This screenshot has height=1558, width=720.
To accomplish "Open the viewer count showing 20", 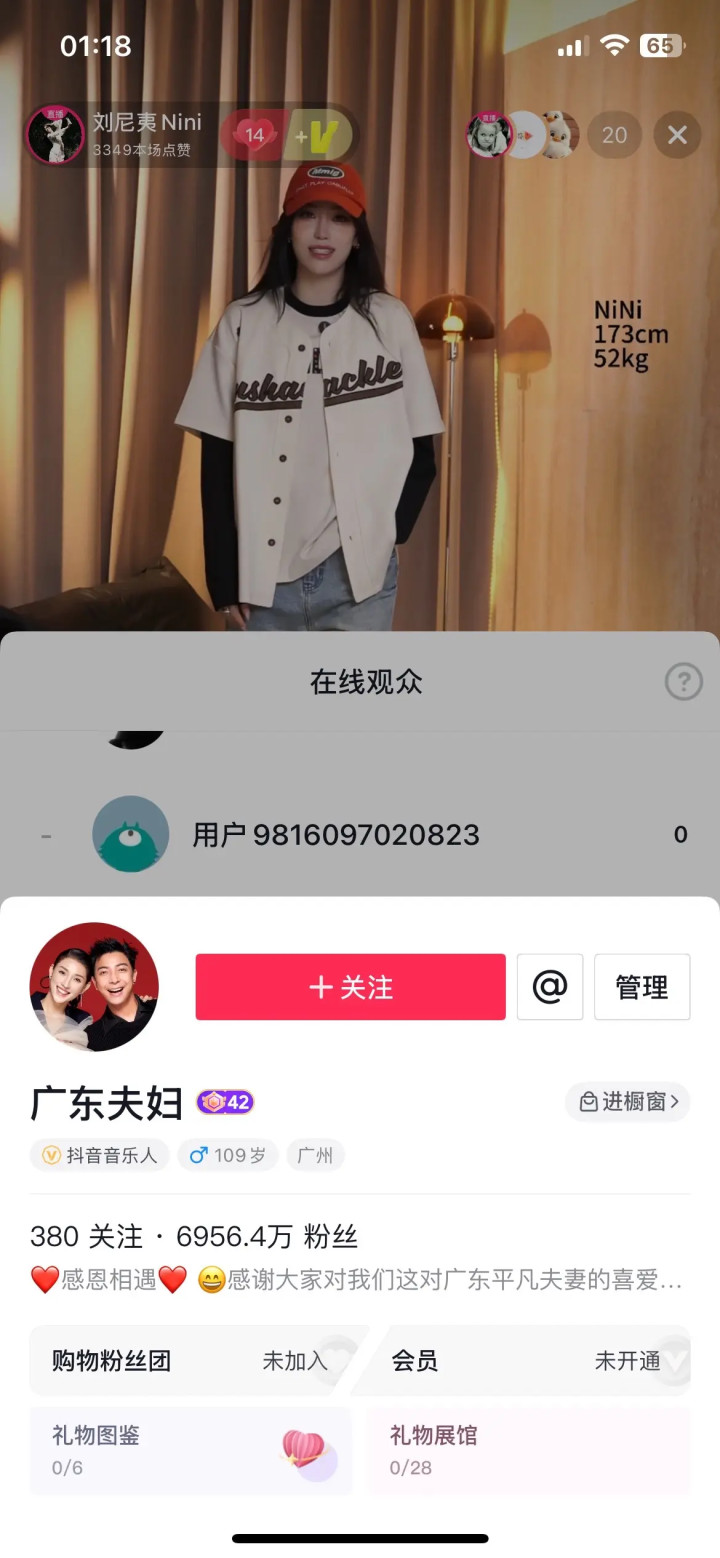I will tap(614, 135).
